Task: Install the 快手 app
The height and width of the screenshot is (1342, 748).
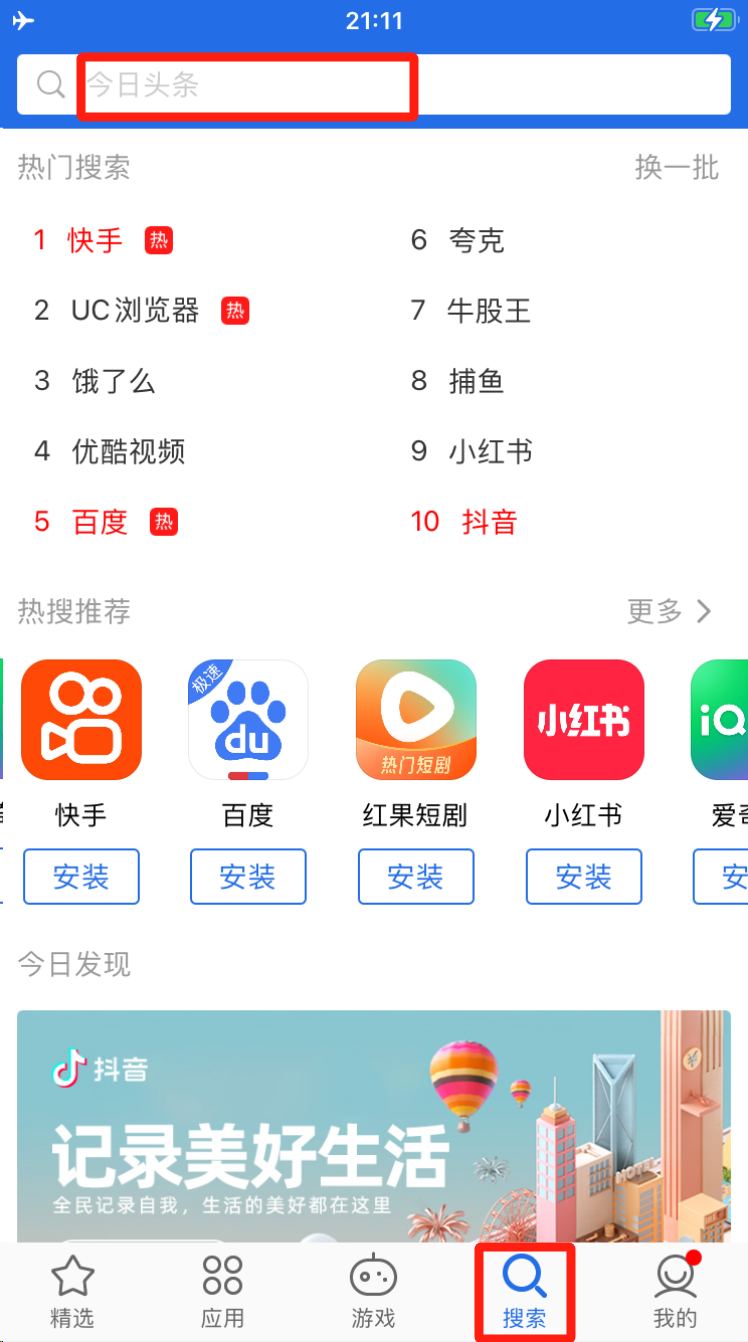Action: coord(81,877)
